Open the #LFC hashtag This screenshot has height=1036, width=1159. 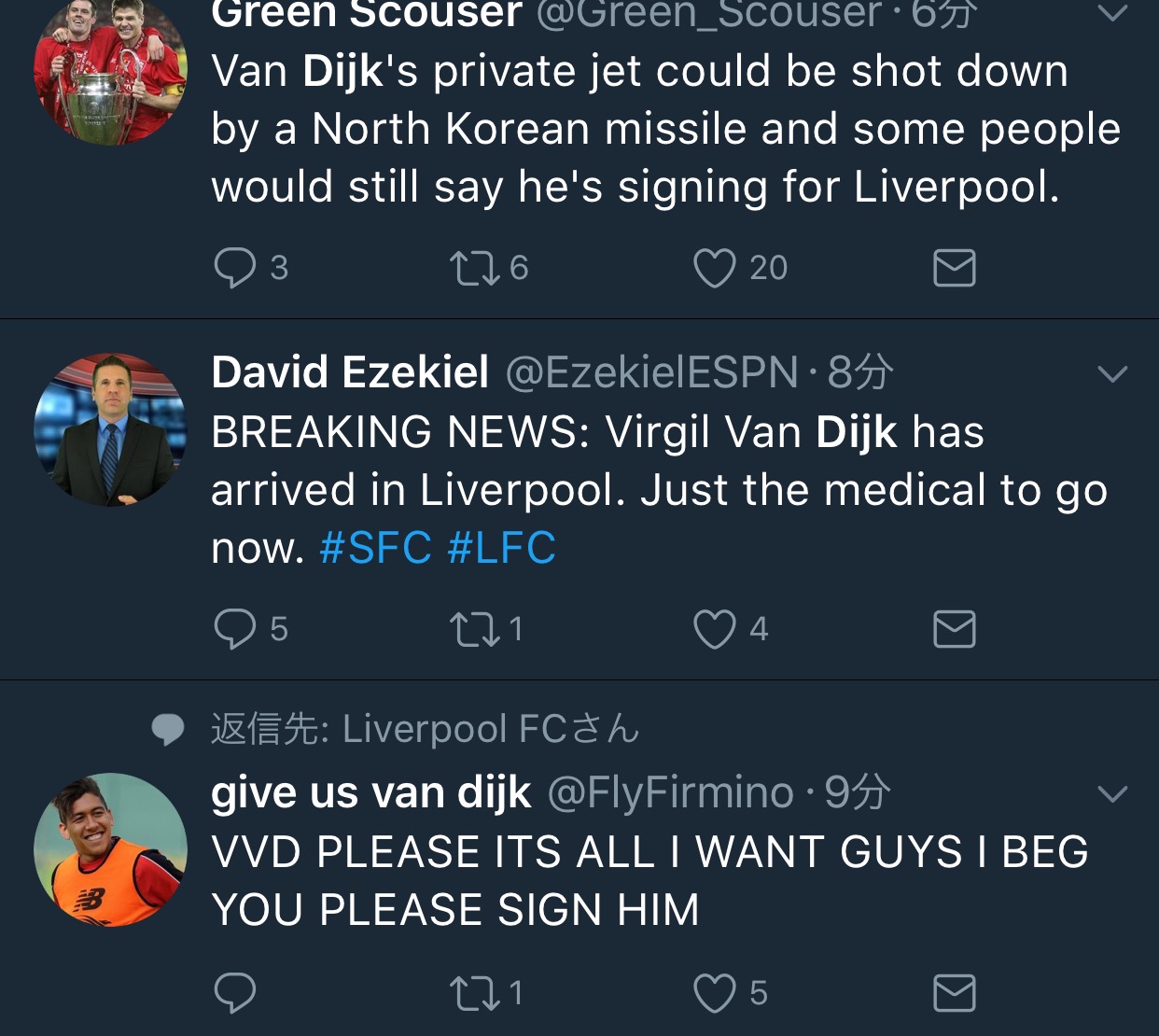coord(502,548)
